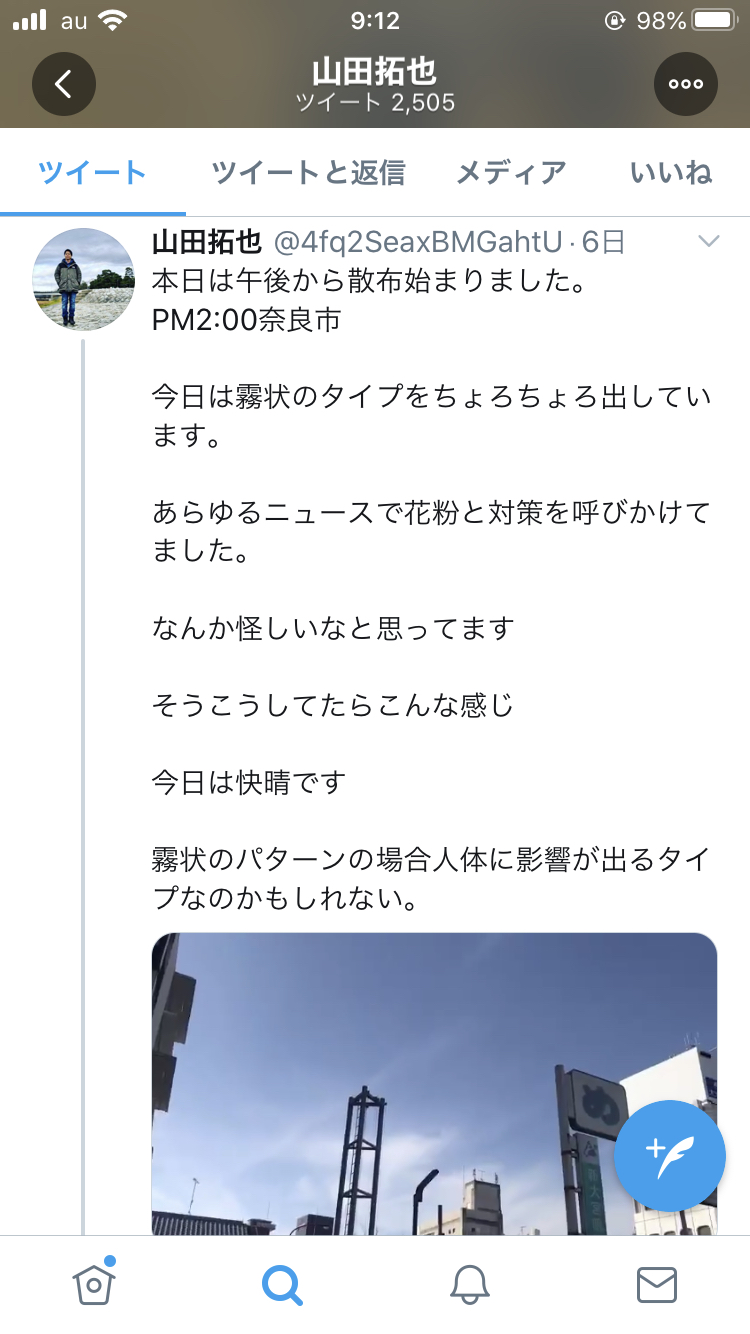
Task: Open the Search tab in the bottom bar
Action: (x=281, y=1284)
